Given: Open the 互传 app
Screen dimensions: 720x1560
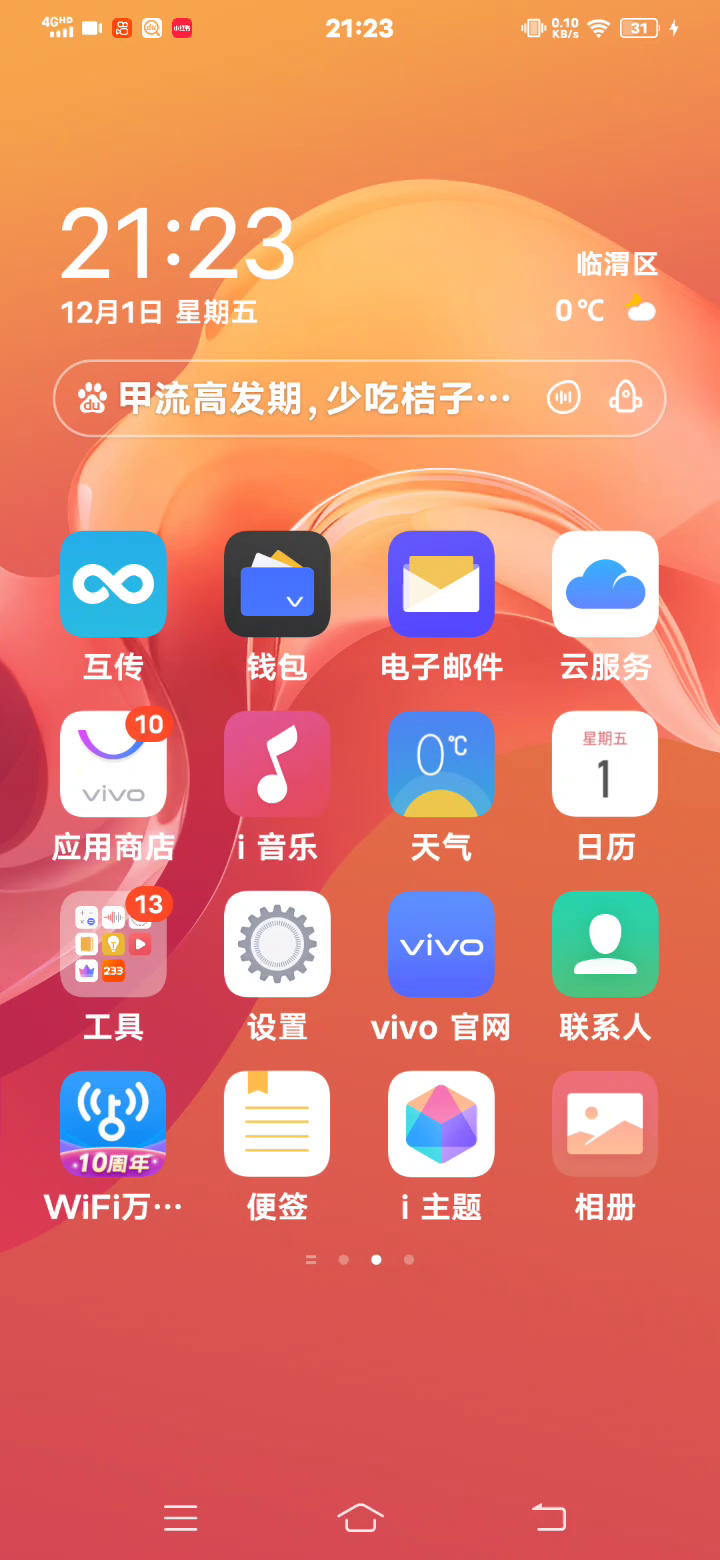Looking at the screenshot, I should pyautogui.click(x=113, y=584).
